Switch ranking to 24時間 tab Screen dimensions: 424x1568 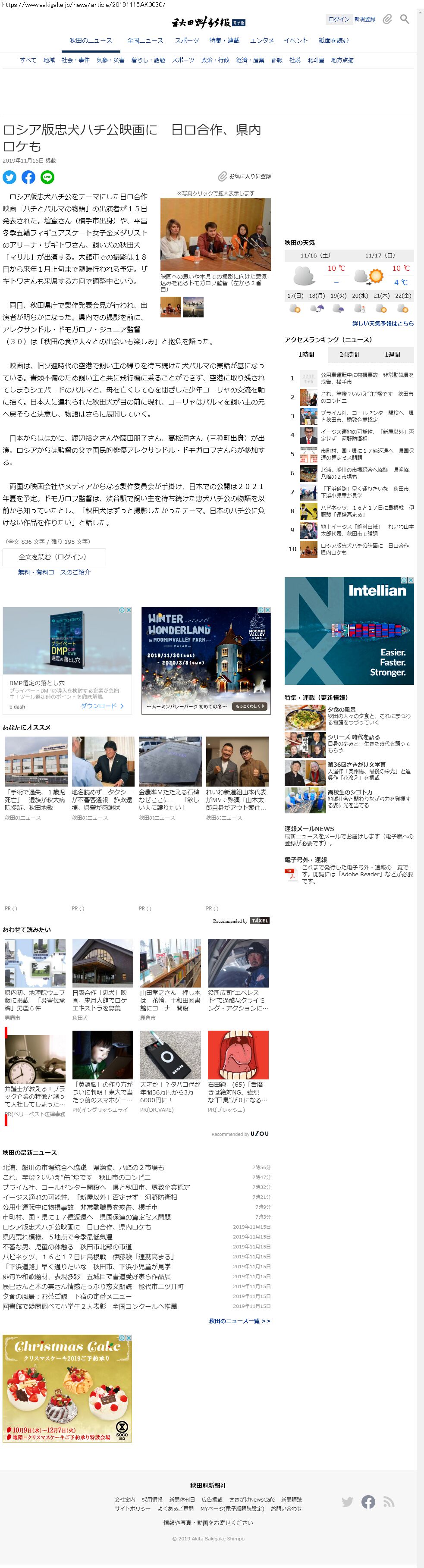(x=349, y=354)
